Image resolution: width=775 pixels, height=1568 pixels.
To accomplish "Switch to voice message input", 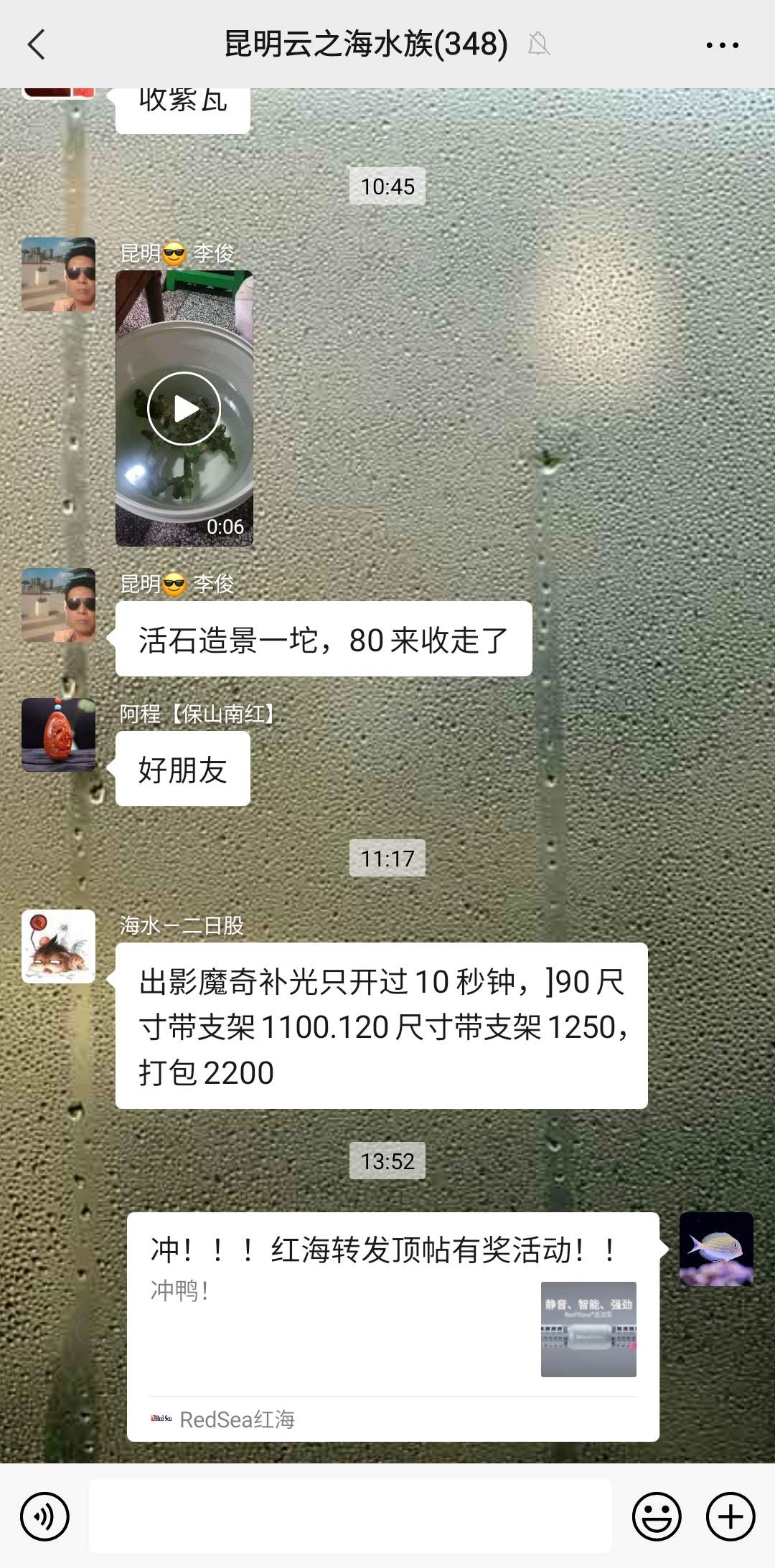I will (x=44, y=1516).
